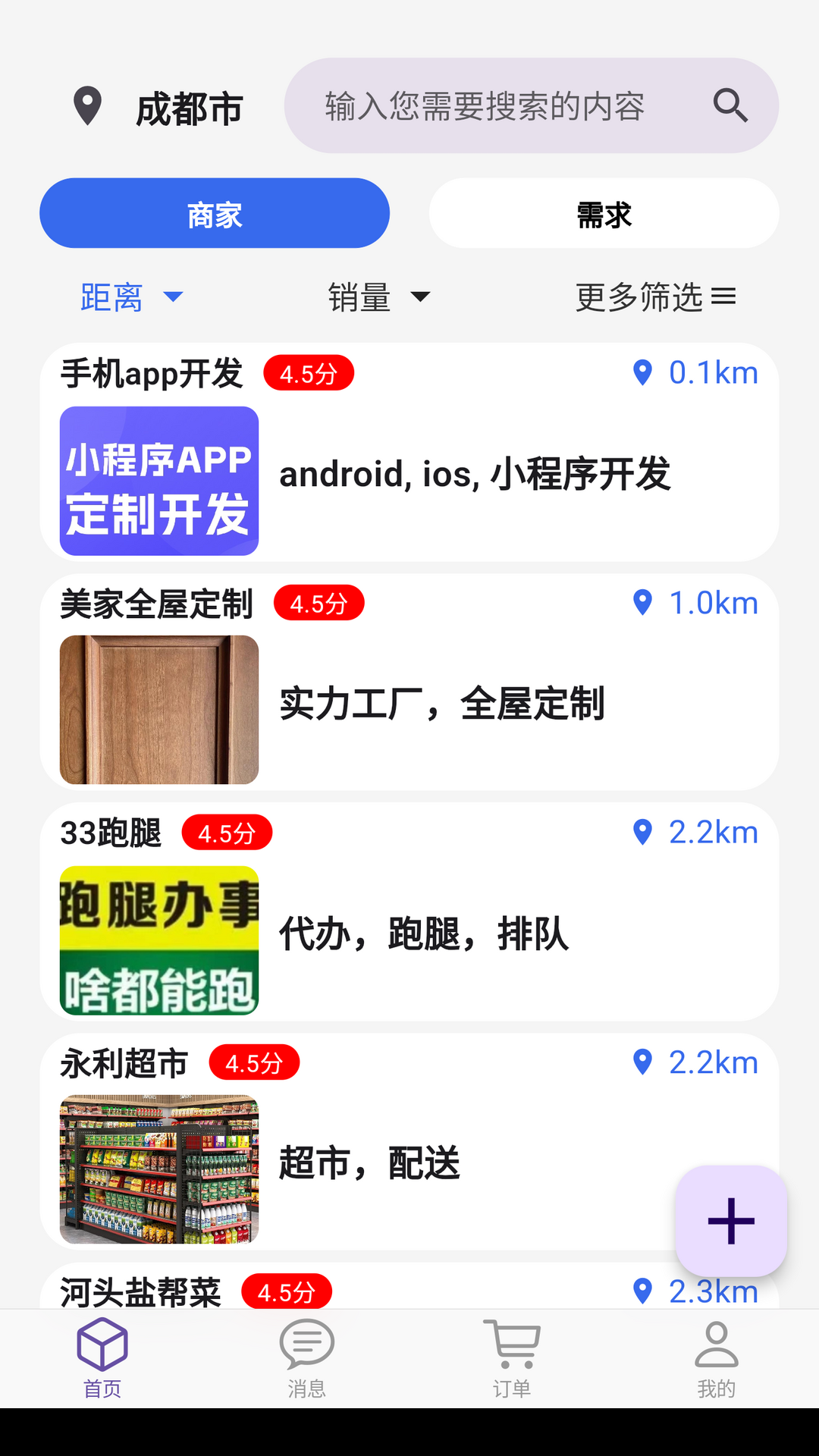The width and height of the screenshot is (819, 1456).
Task: Expand the 更多筛选 filter options
Action: [x=657, y=298]
